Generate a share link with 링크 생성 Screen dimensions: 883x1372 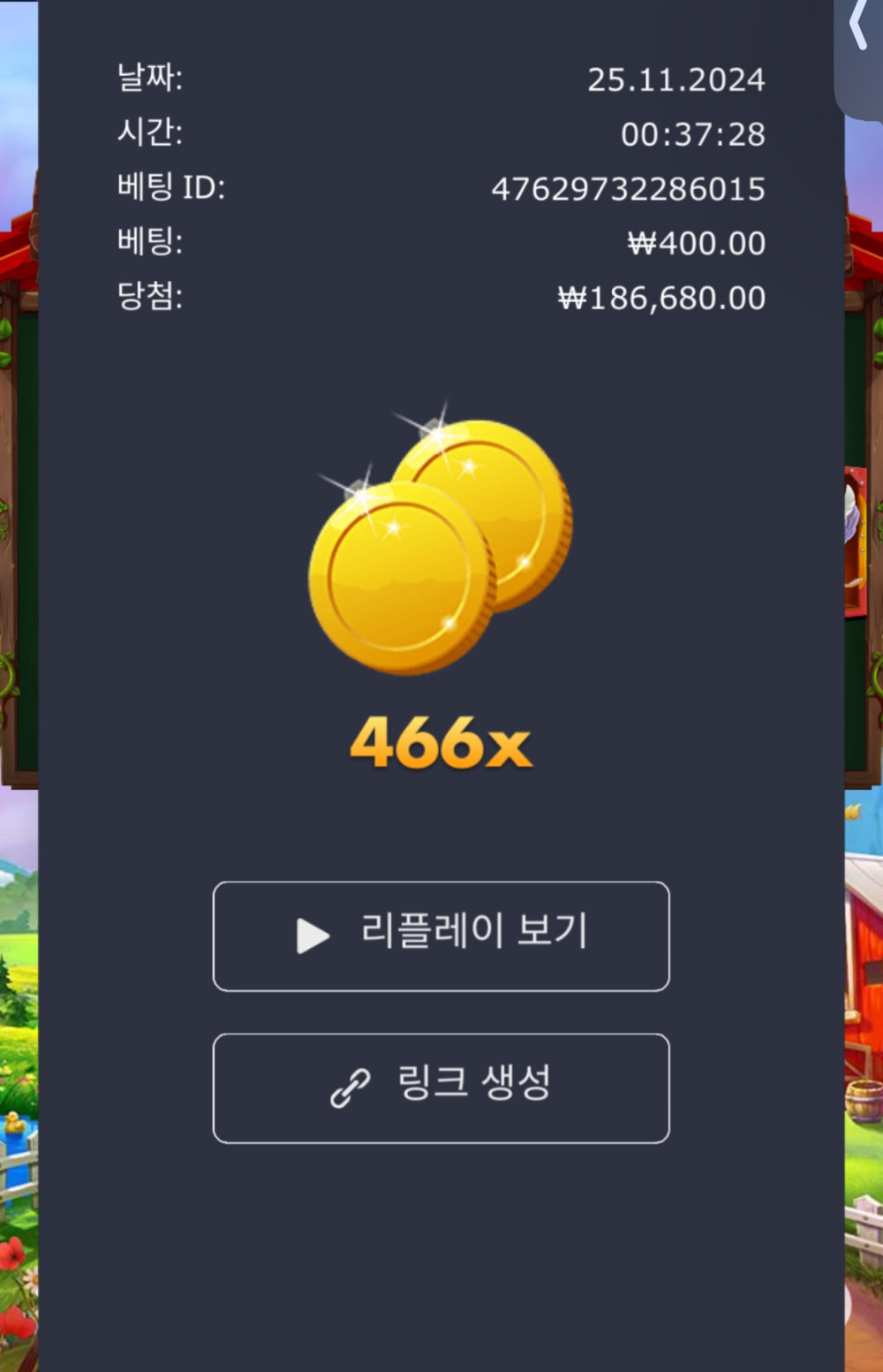coord(441,1088)
